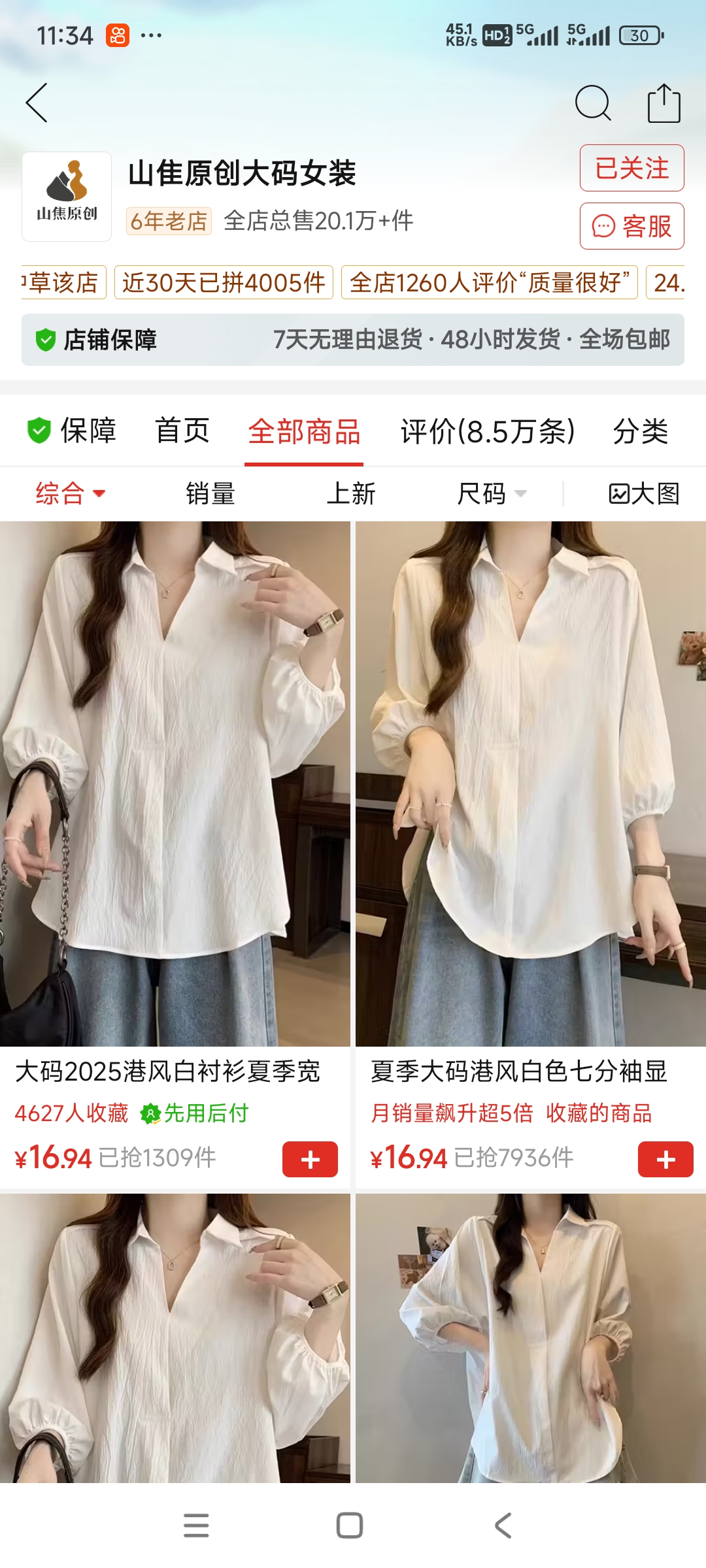This screenshot has height=1568, width=706.
Task: Select the 全部商品 tab
Action: [x=304, y=431]
